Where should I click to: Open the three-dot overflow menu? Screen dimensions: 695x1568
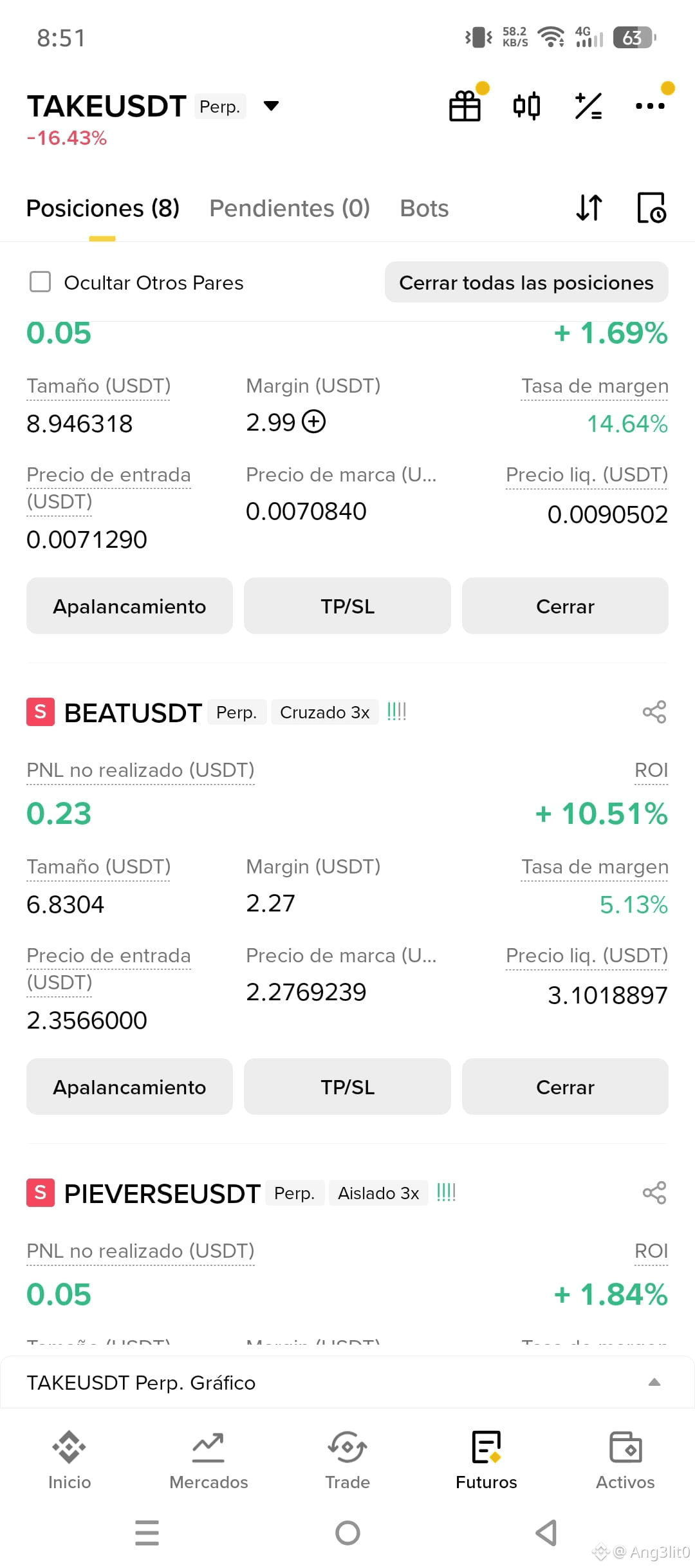click(x=650, y=106)
